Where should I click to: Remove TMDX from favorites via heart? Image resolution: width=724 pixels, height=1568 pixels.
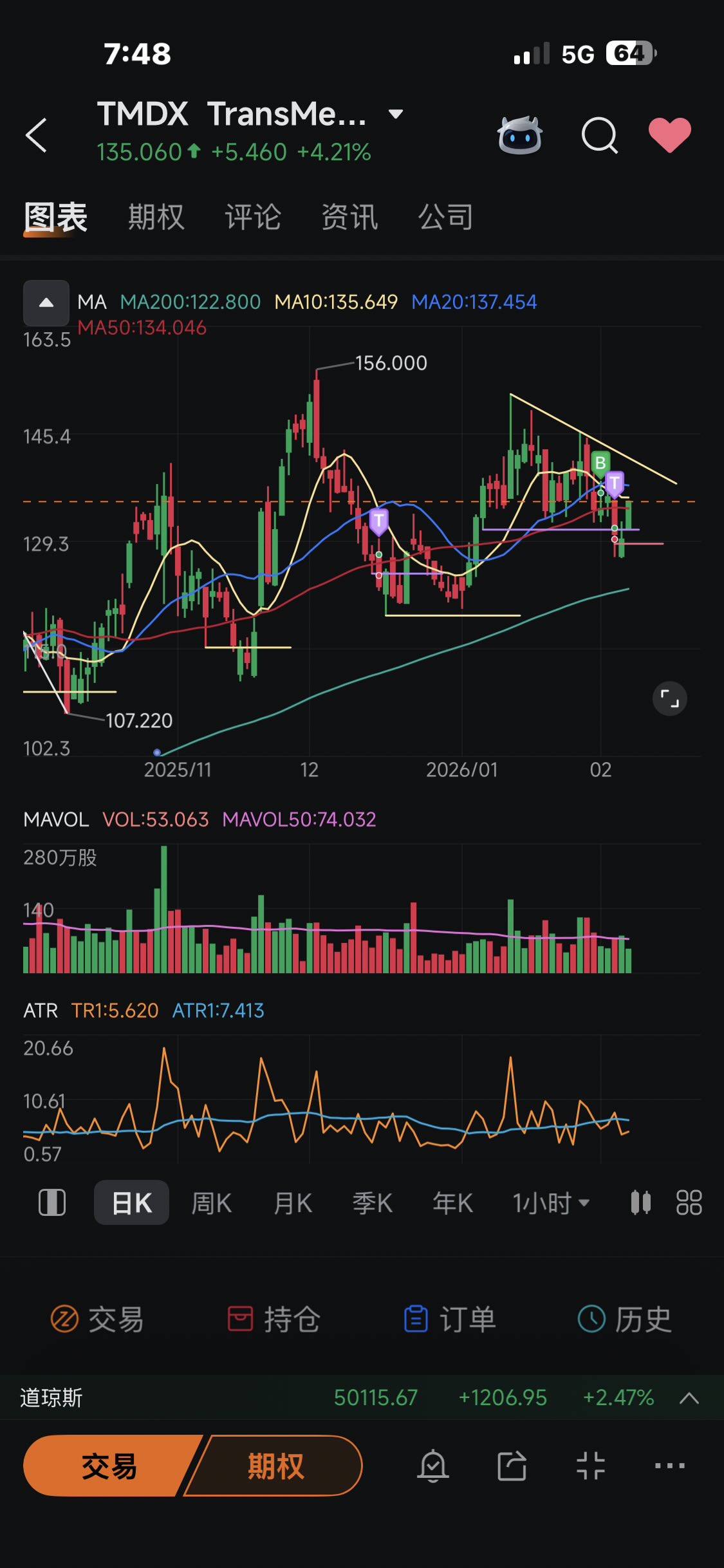click(669, 135)
